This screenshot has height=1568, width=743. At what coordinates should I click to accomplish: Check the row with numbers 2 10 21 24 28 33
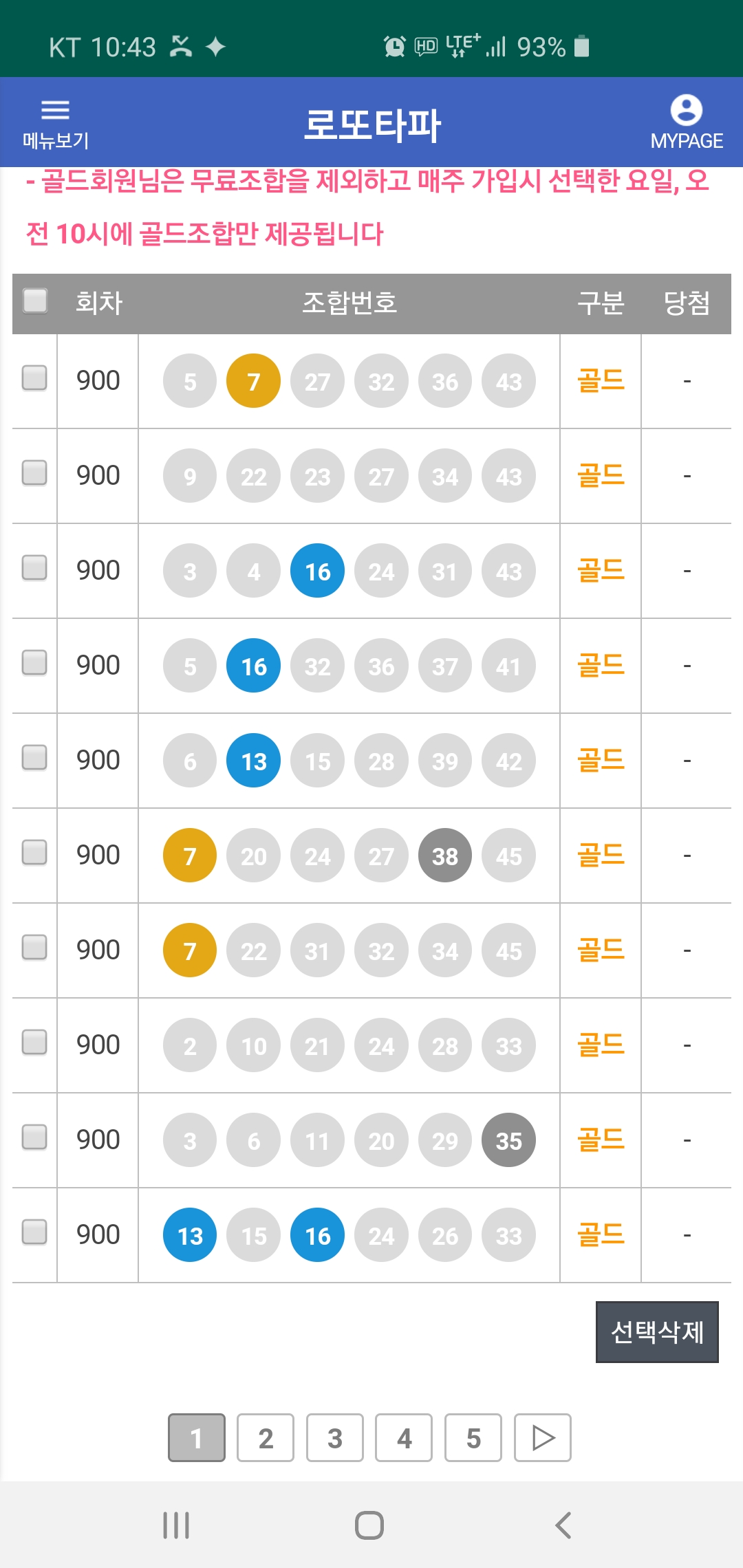coord(34,1042)
